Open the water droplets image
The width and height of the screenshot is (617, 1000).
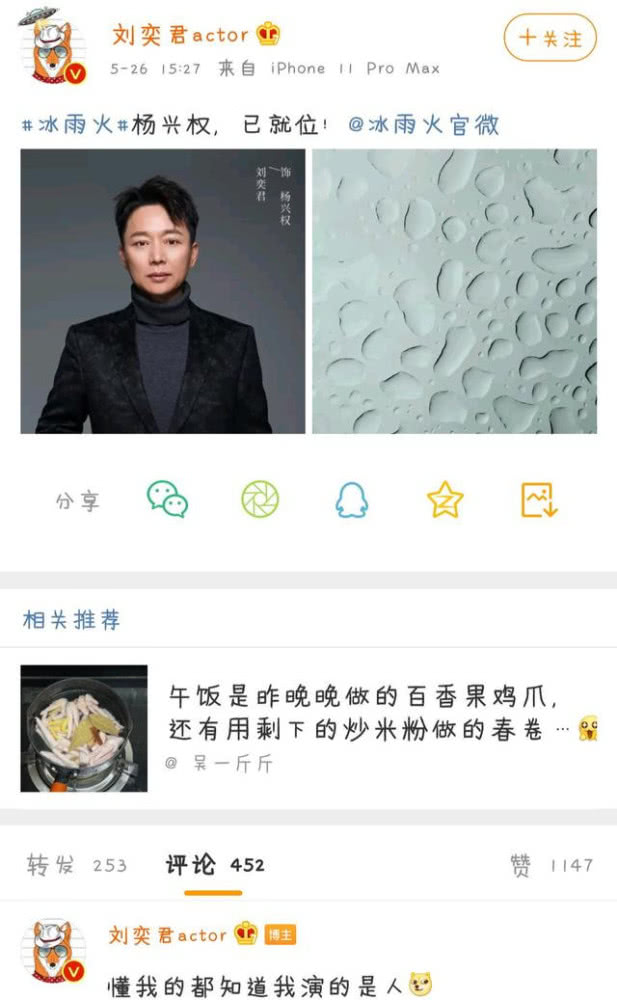coord(455,291)
